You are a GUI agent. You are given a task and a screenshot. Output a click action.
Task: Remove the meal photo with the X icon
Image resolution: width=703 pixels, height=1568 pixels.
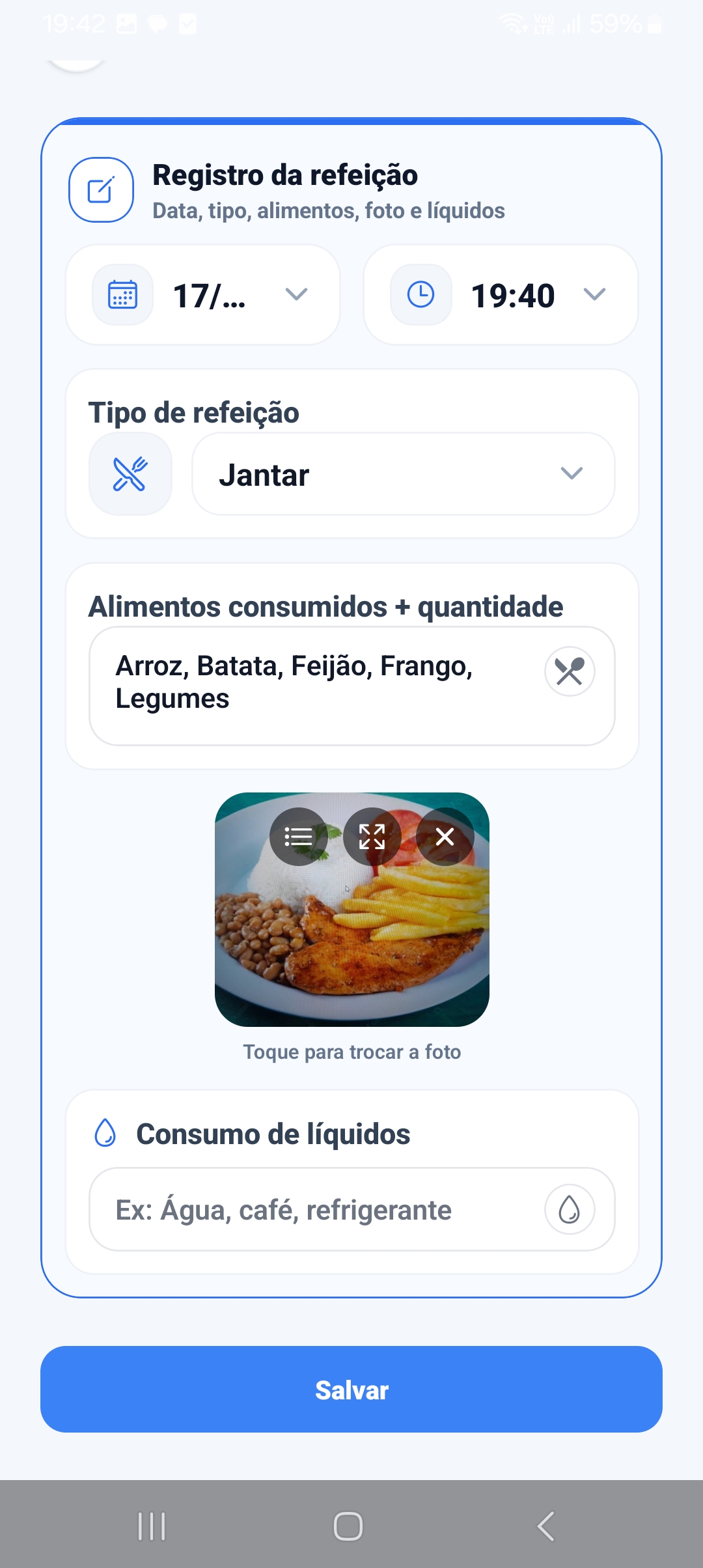(x=445, y=837)
